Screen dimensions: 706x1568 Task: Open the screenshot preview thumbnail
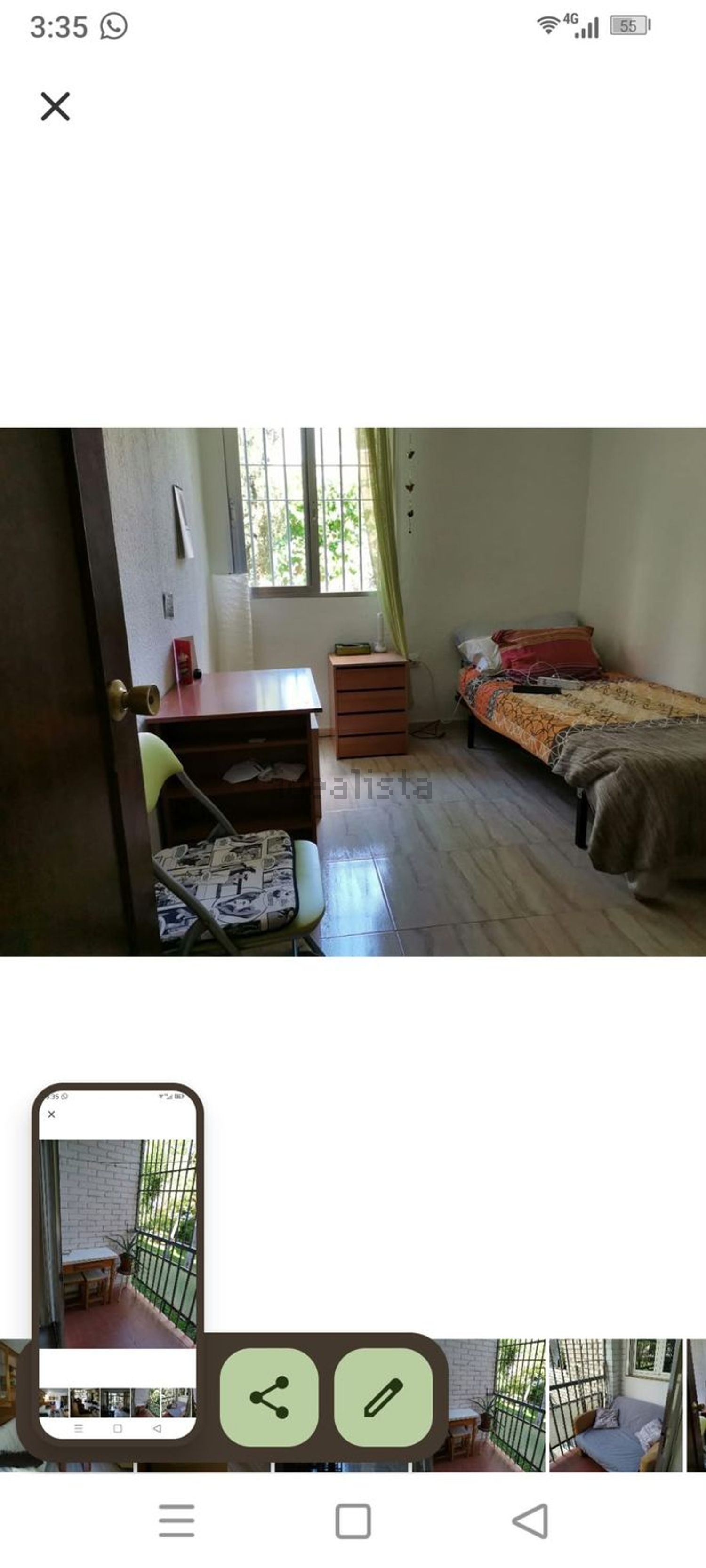tap(118, 1266)
